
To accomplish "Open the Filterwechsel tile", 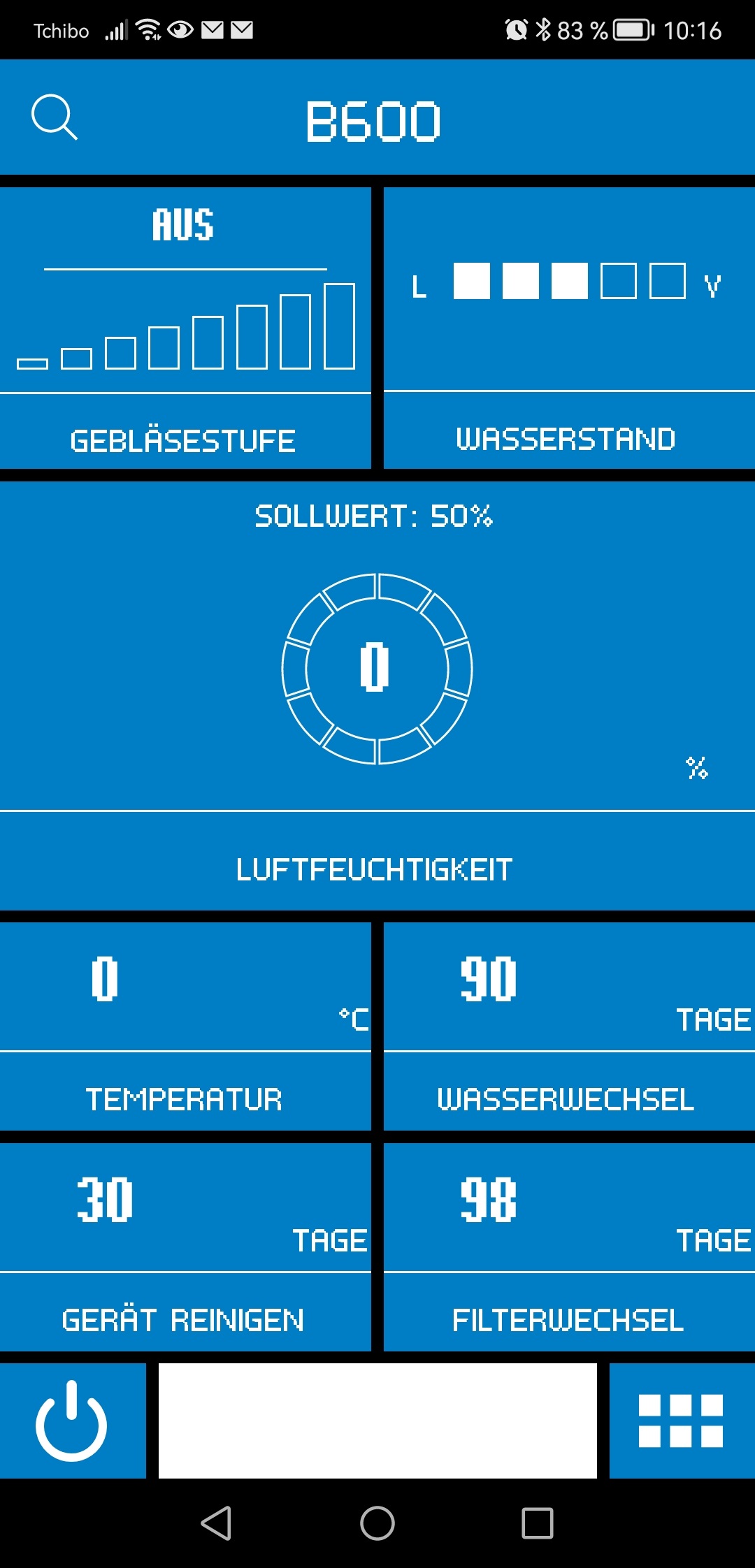I will [569, 1247].
